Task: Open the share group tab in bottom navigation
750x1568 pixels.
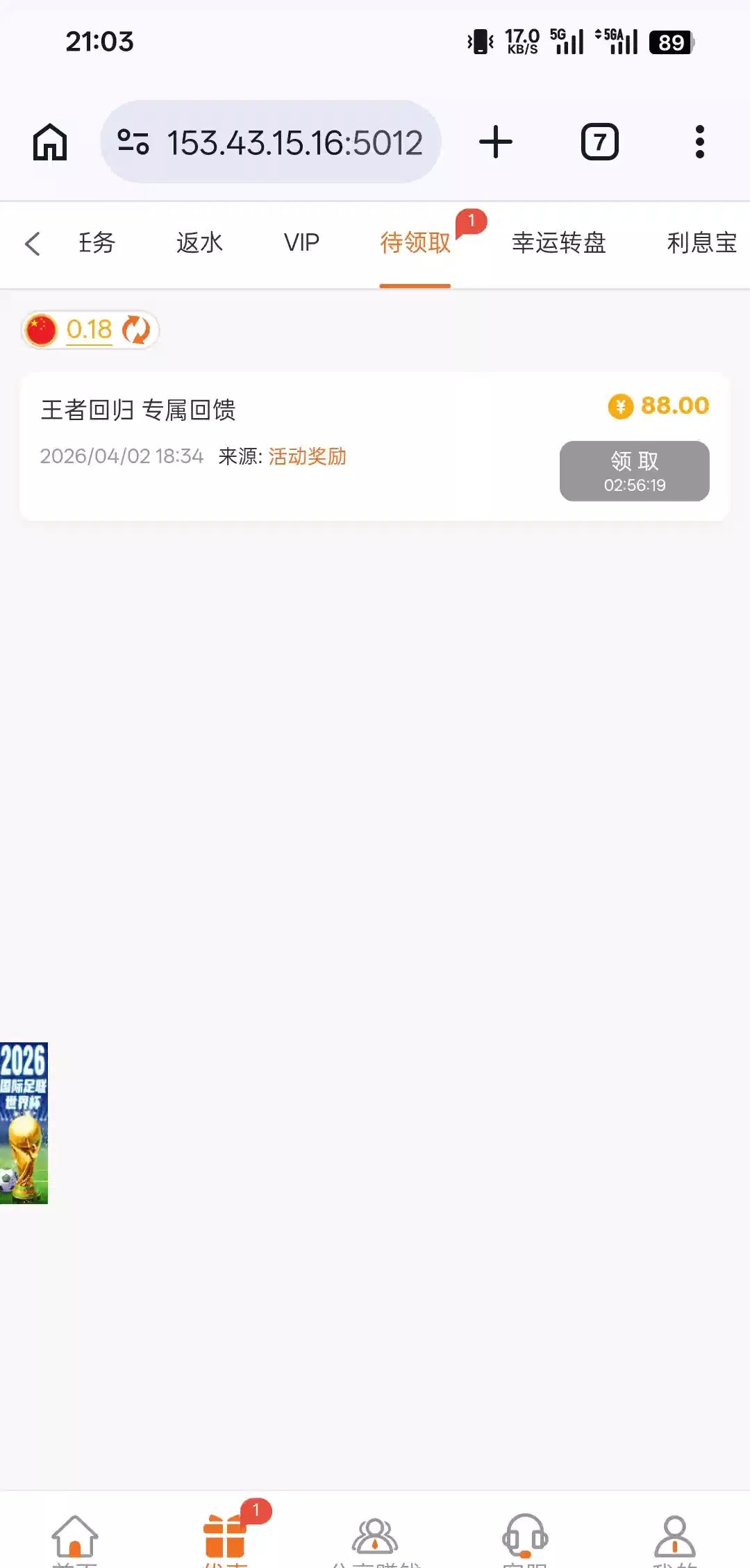Action: tap(375, 1538)
